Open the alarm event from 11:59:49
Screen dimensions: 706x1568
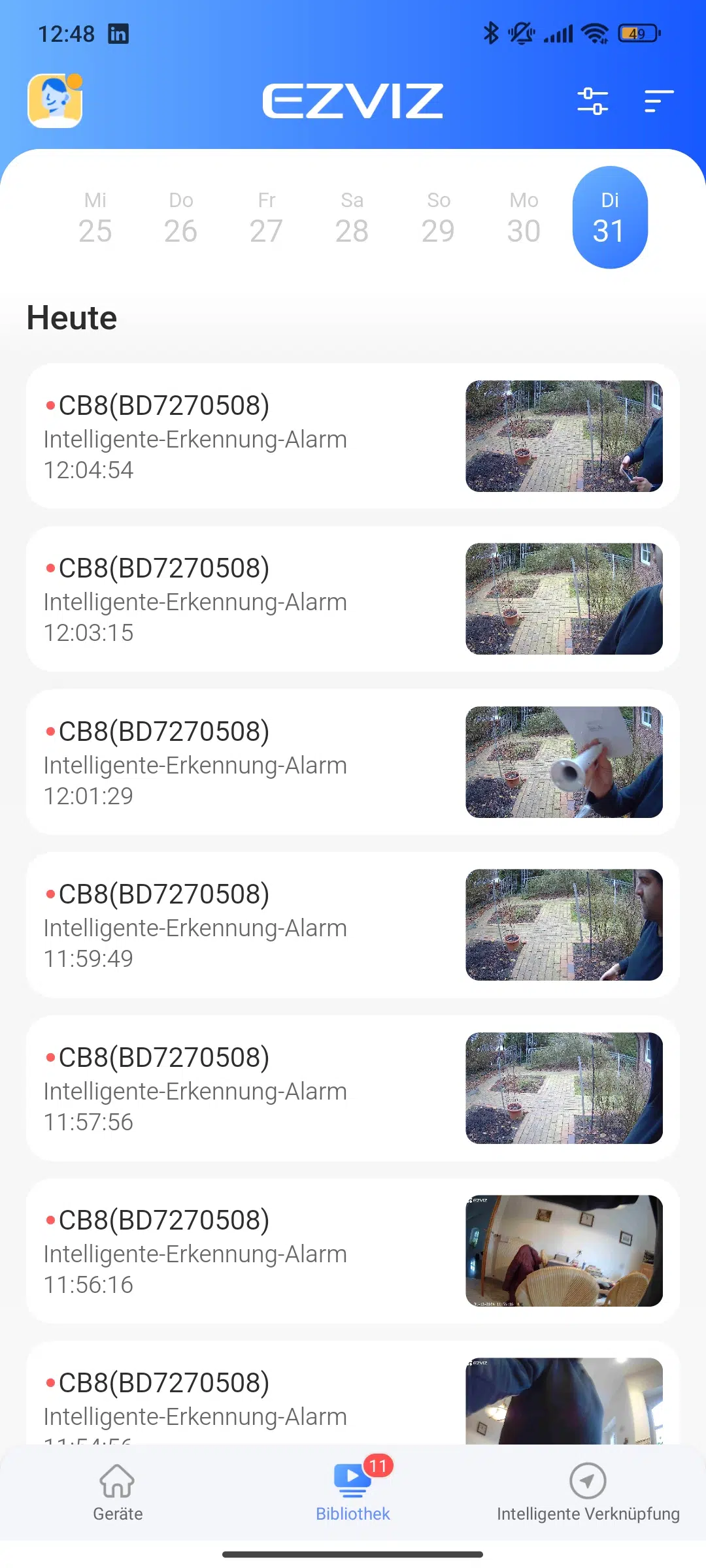coord(353,925)
